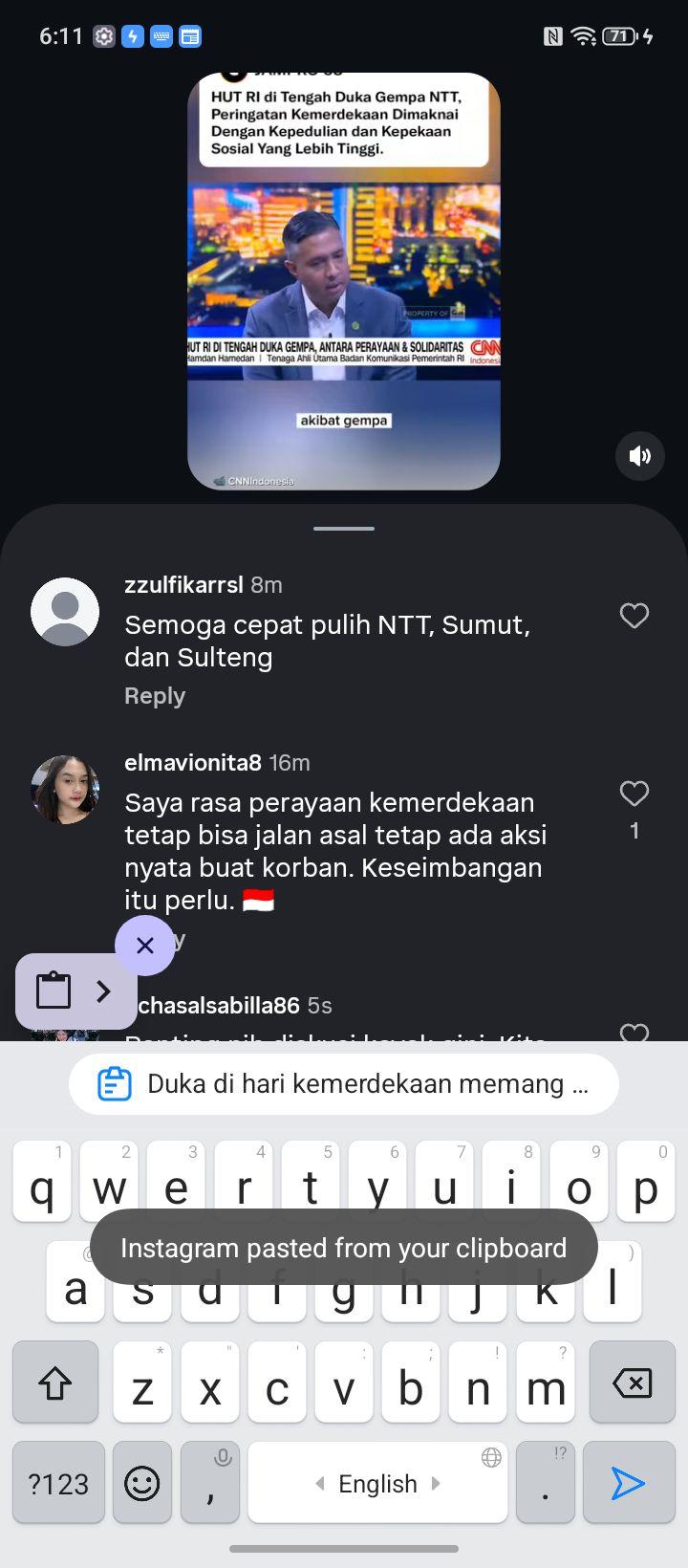The height and width of the screenshot is (1568, 688).
Task: Paste the clipboard suggestion 'Duka di hari kemerdekaan'
Action: pyautogui.click(x=344, y=1084)
